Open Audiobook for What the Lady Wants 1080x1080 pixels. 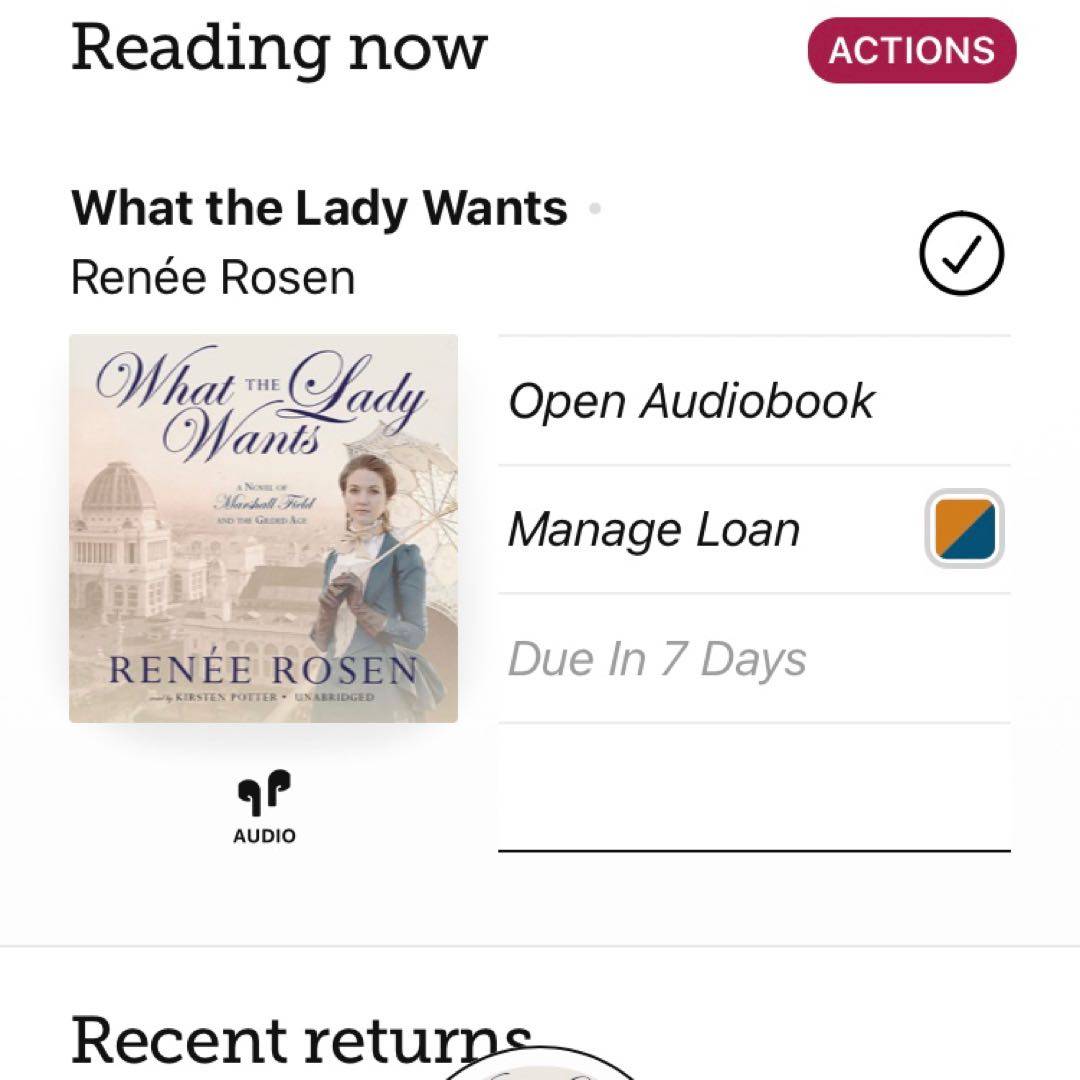tap(691, 401)
